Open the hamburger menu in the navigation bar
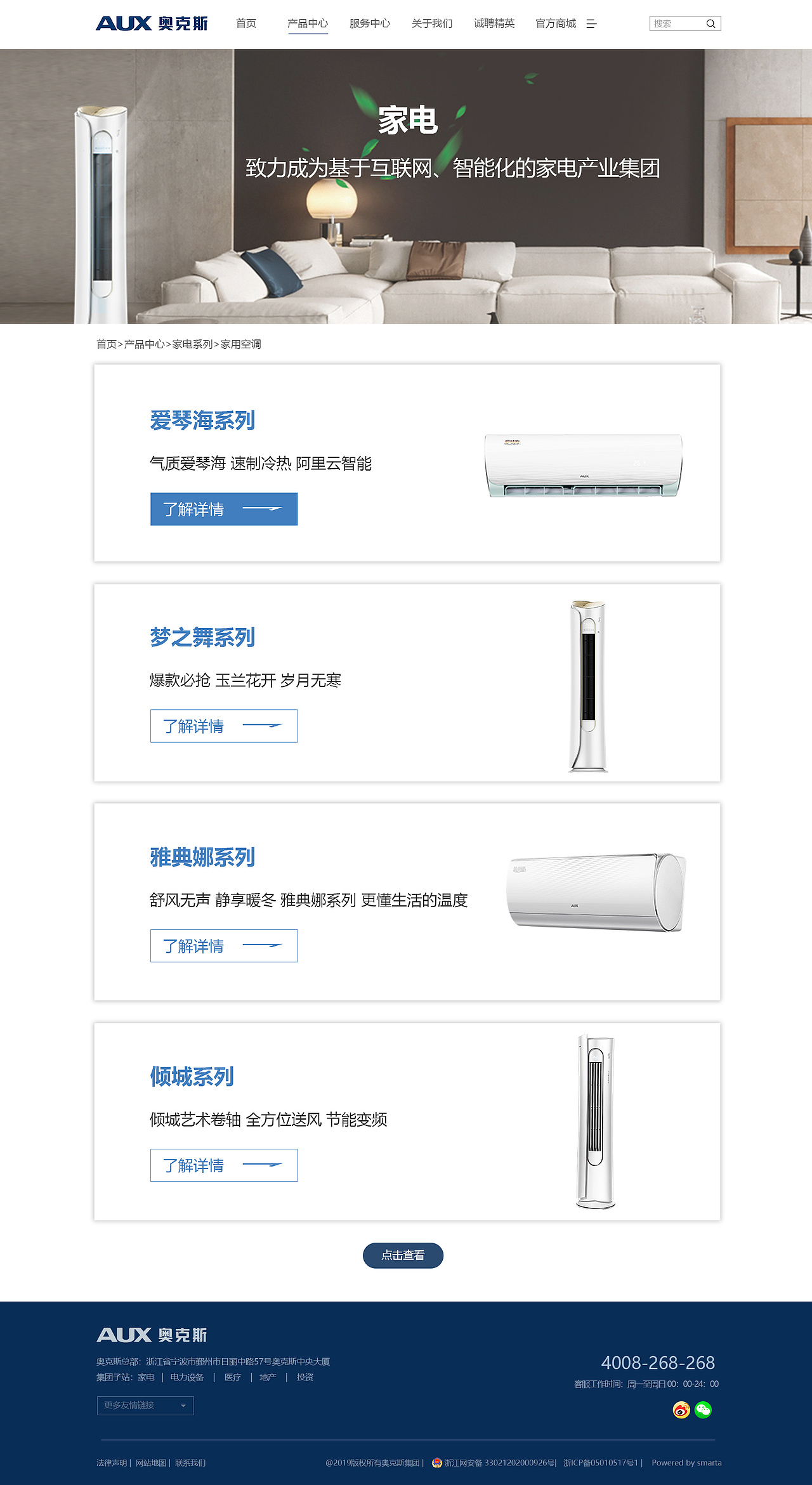This screenshot has height=1485, width=812. coord(592,23)
